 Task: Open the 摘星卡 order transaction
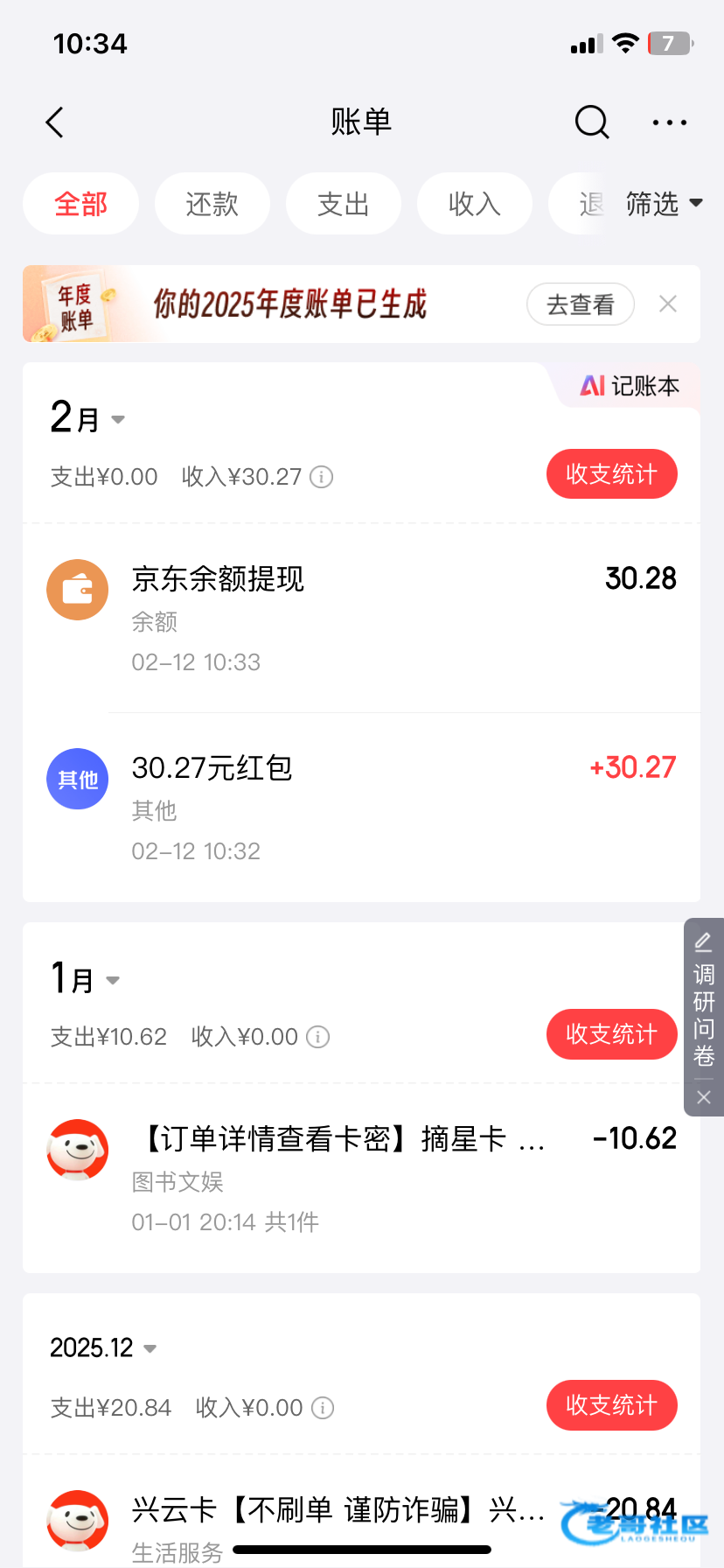360,1178
